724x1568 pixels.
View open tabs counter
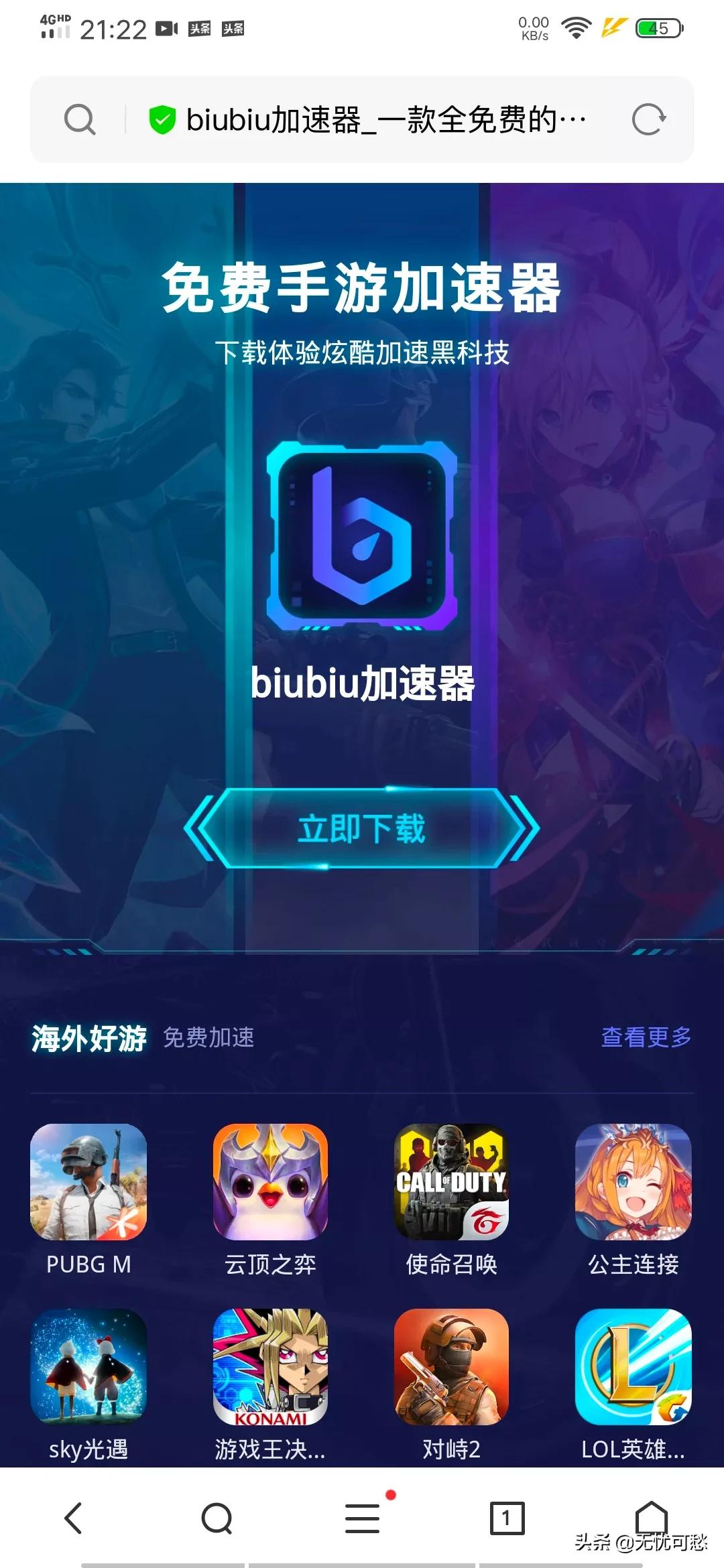pos(507,1518)
